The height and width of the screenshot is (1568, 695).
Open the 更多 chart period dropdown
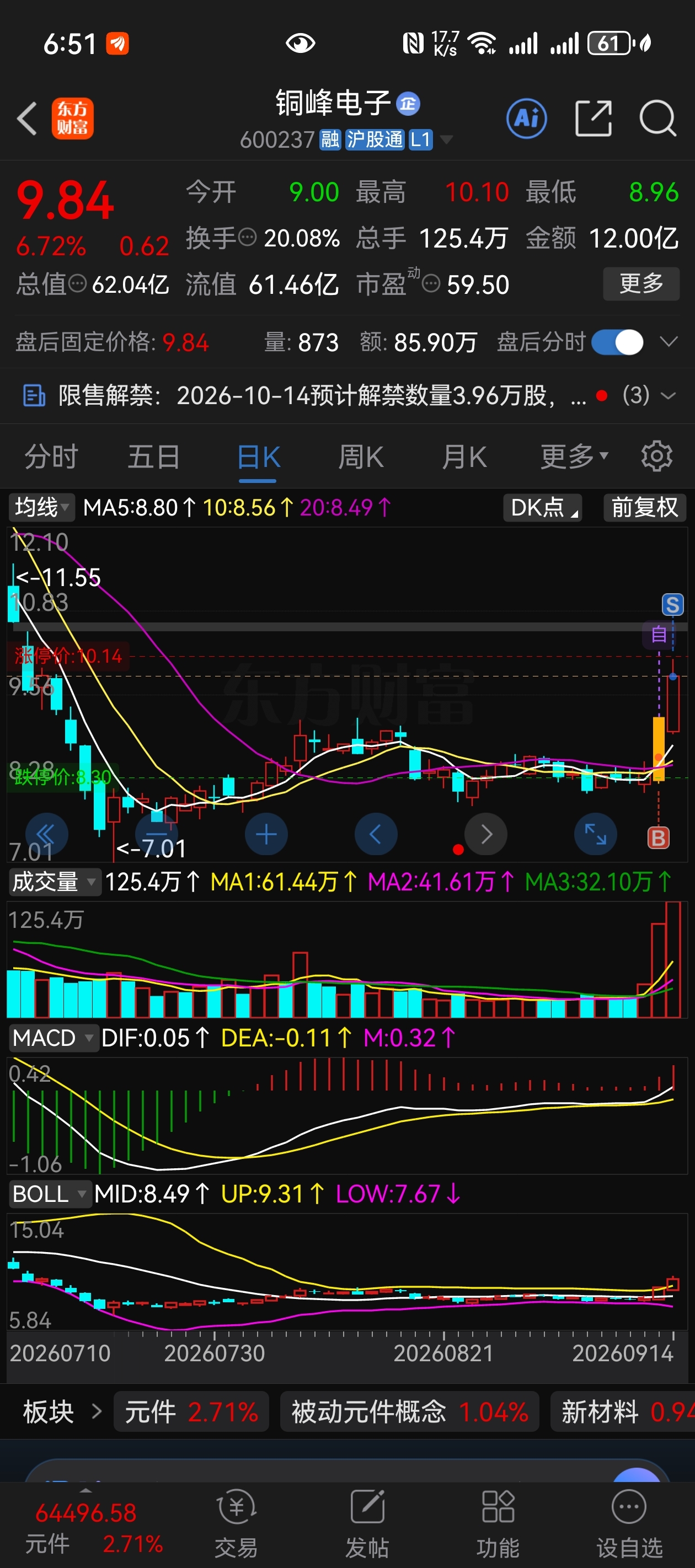pos(574,457)
